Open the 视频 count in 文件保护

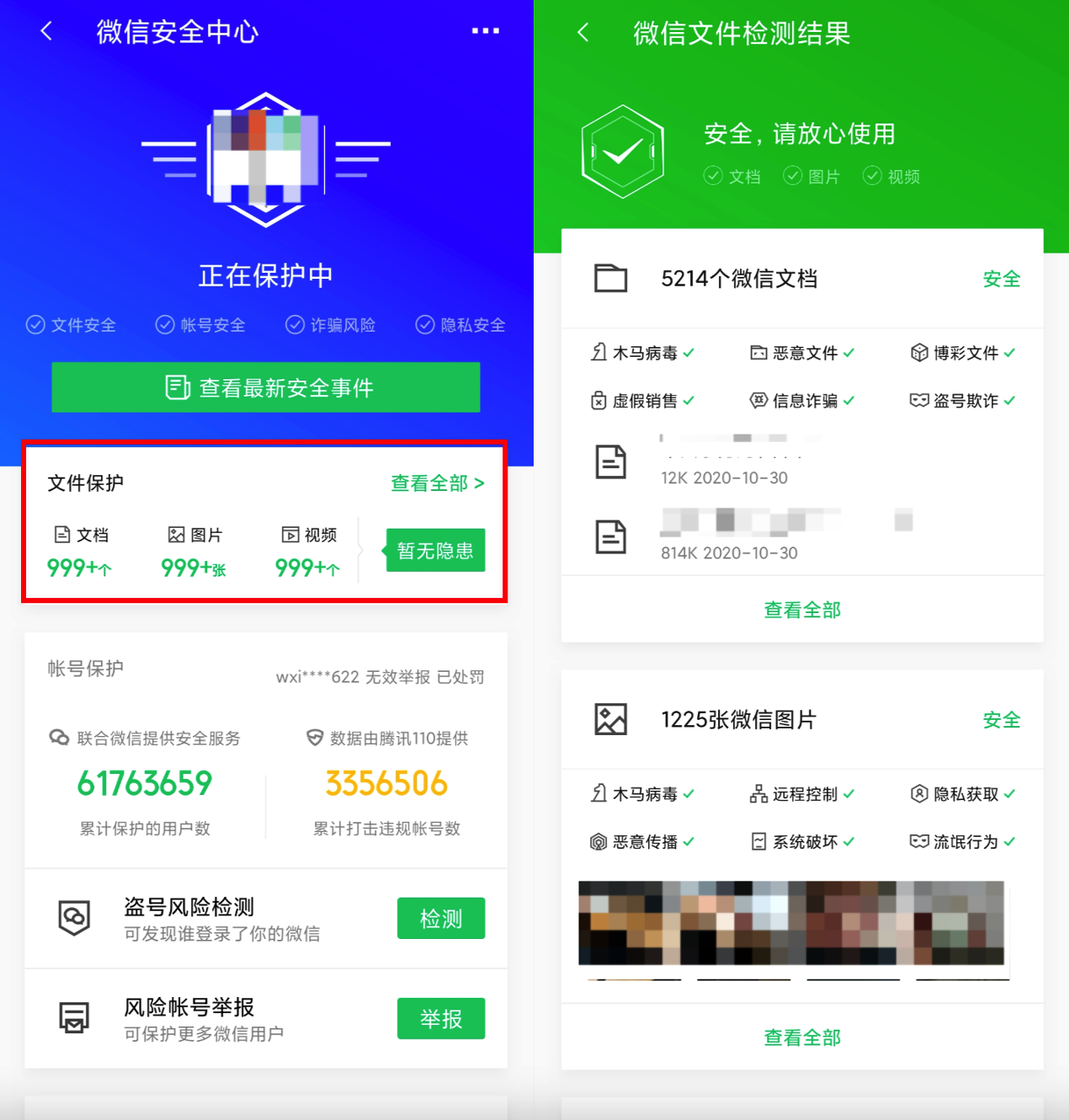[308, 552]
